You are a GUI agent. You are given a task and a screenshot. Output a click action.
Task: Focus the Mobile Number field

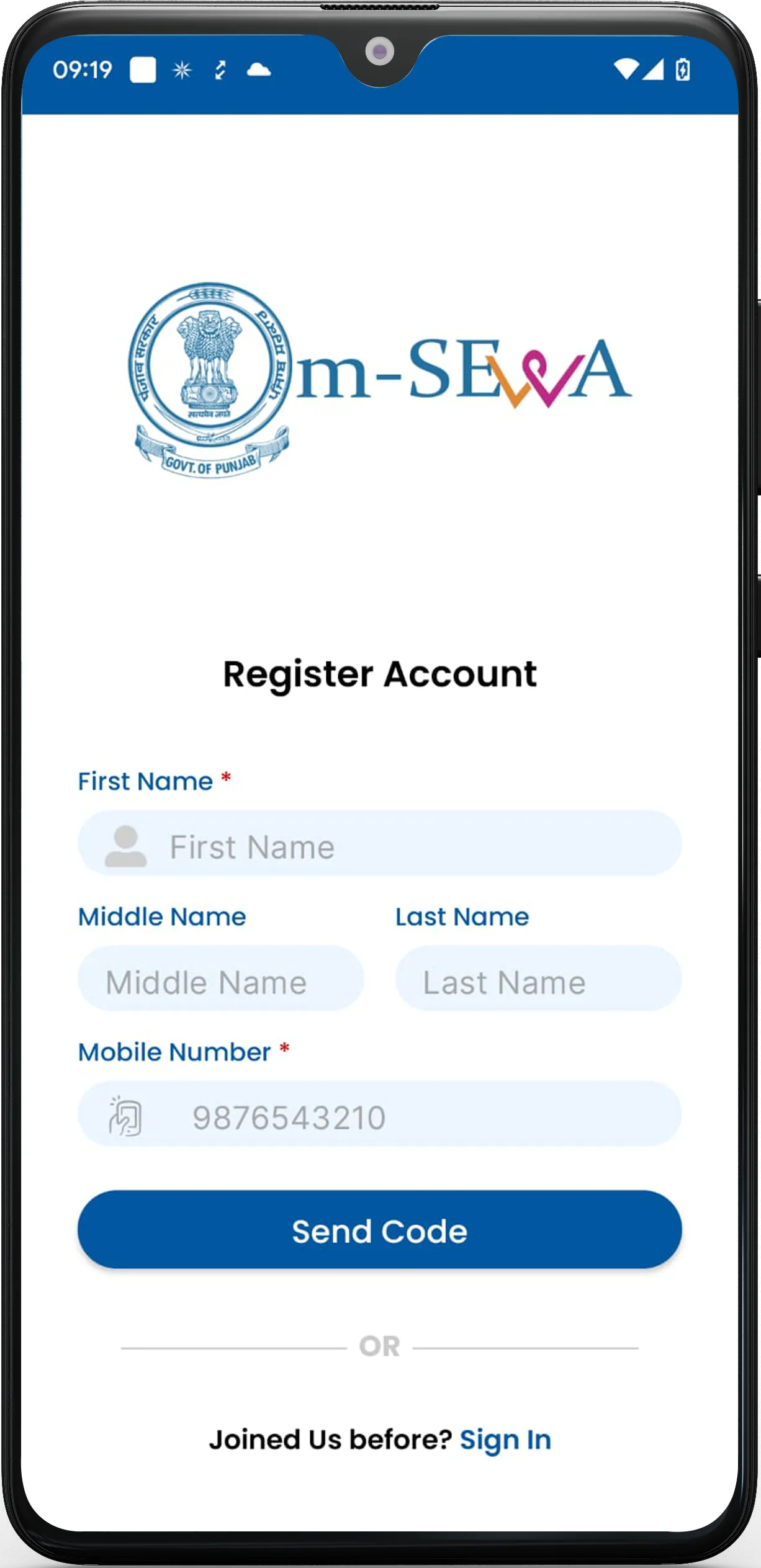pyautogui.click(x=397, y=1117)
